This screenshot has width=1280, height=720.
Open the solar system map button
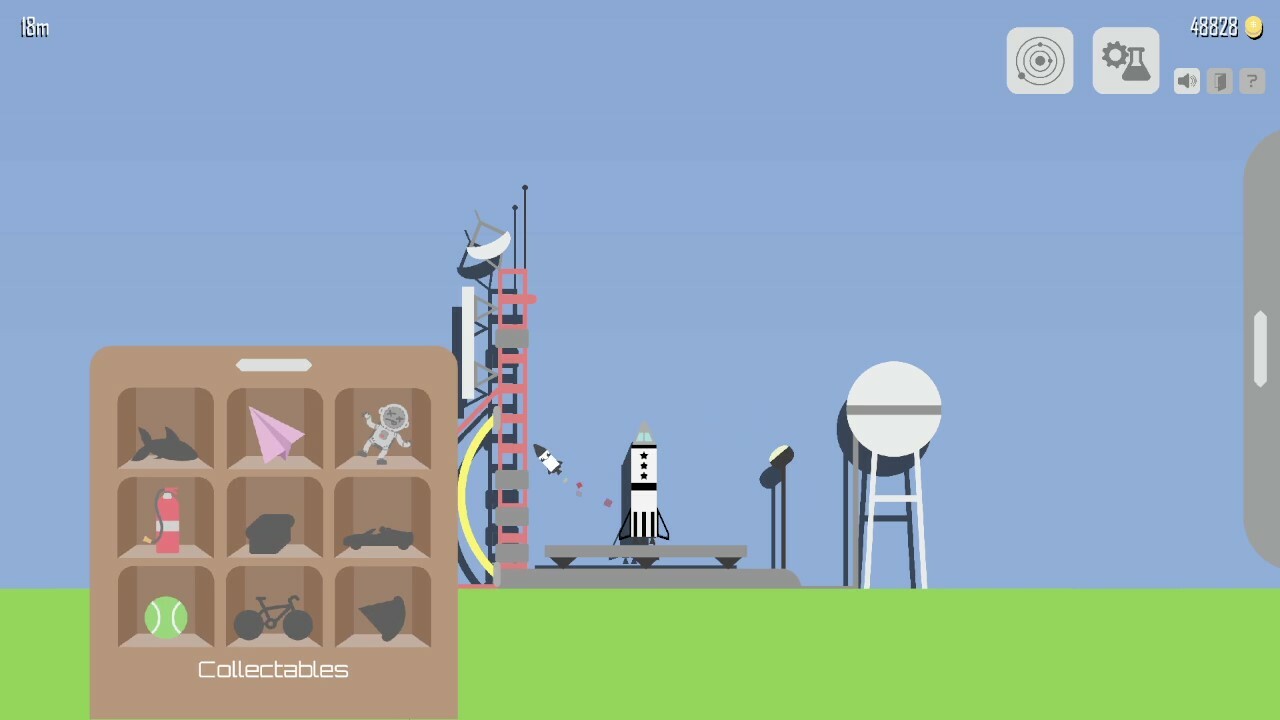1040,61
